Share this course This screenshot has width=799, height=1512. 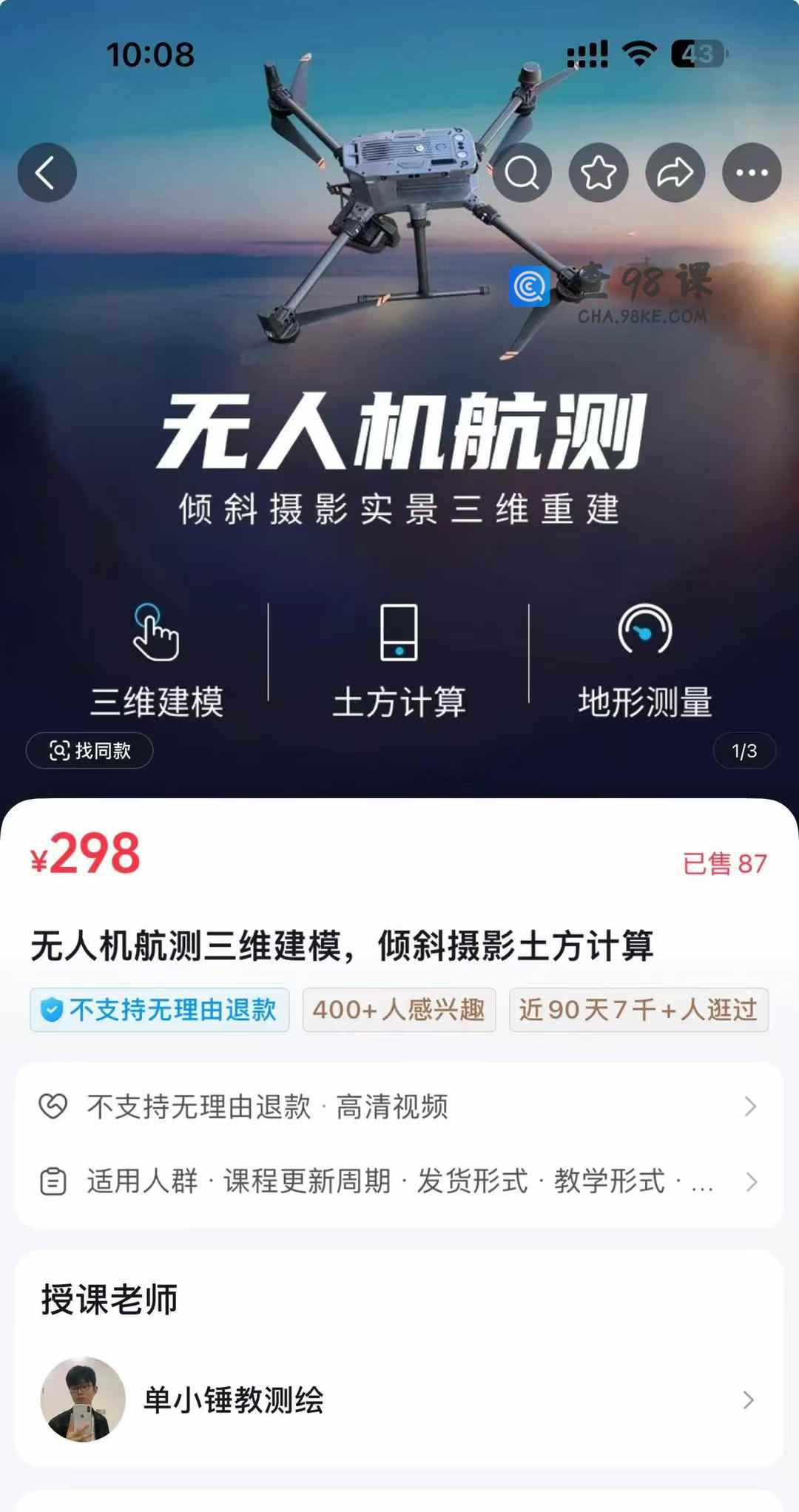pyautogui.click(x=675, y=173)
